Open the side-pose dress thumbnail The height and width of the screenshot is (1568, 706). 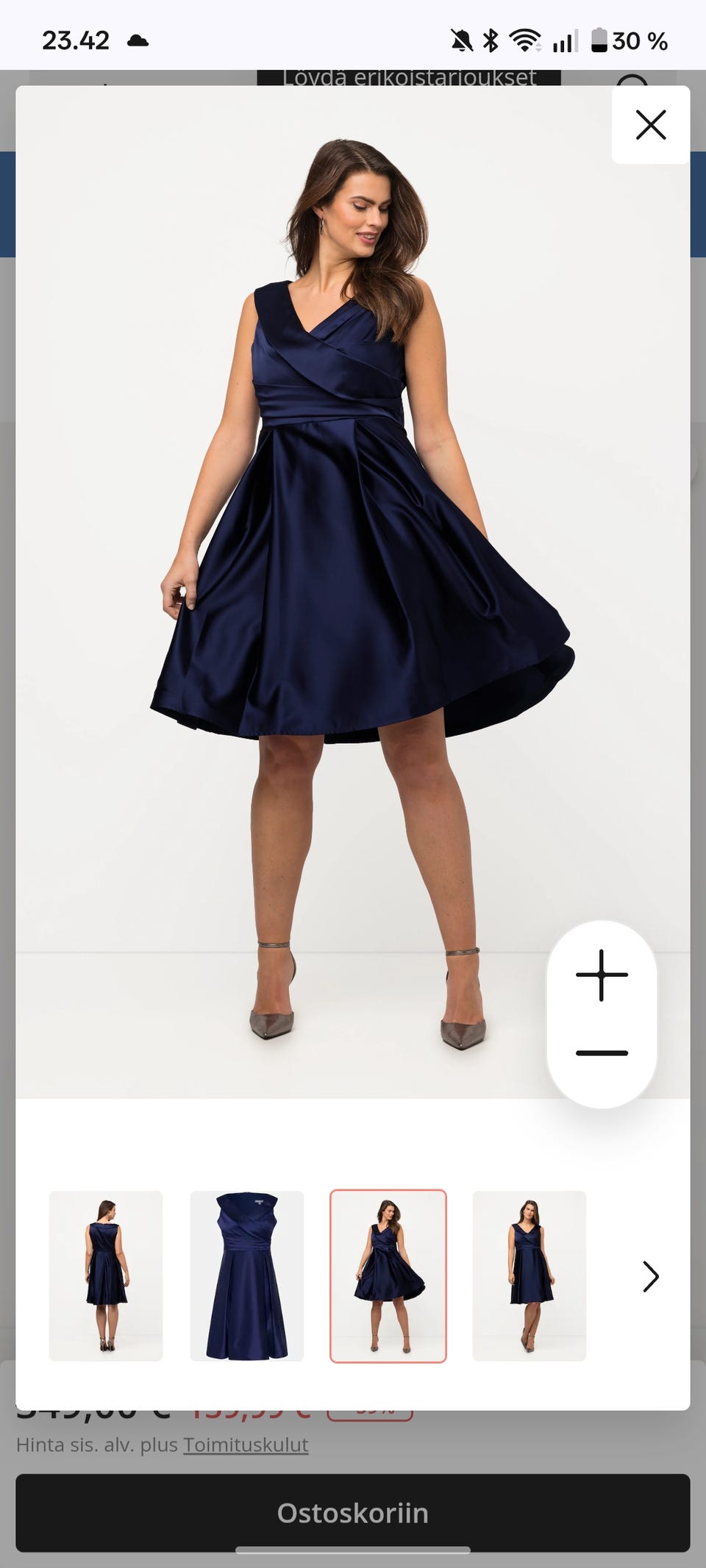(x=529, y=1275)
